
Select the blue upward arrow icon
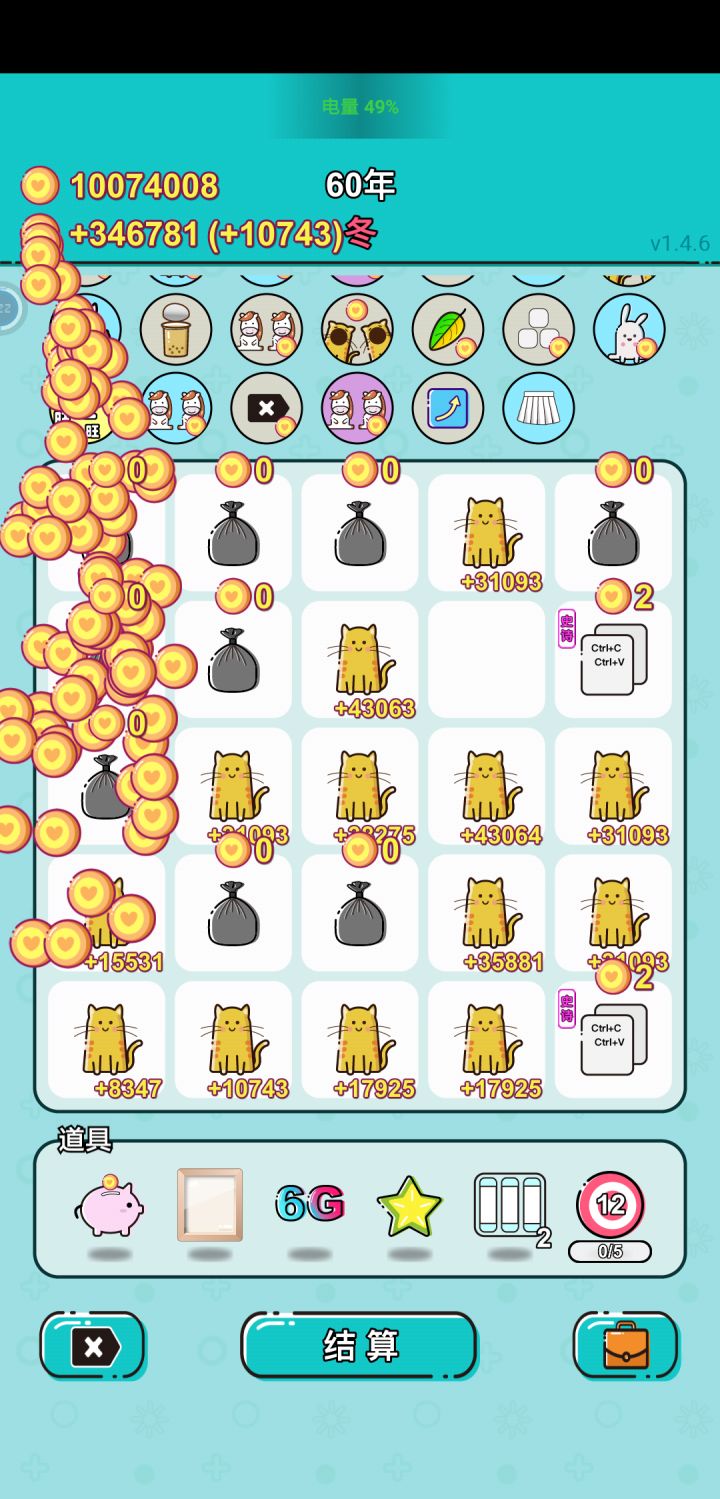pyautogui.click(x=447, y=407)
